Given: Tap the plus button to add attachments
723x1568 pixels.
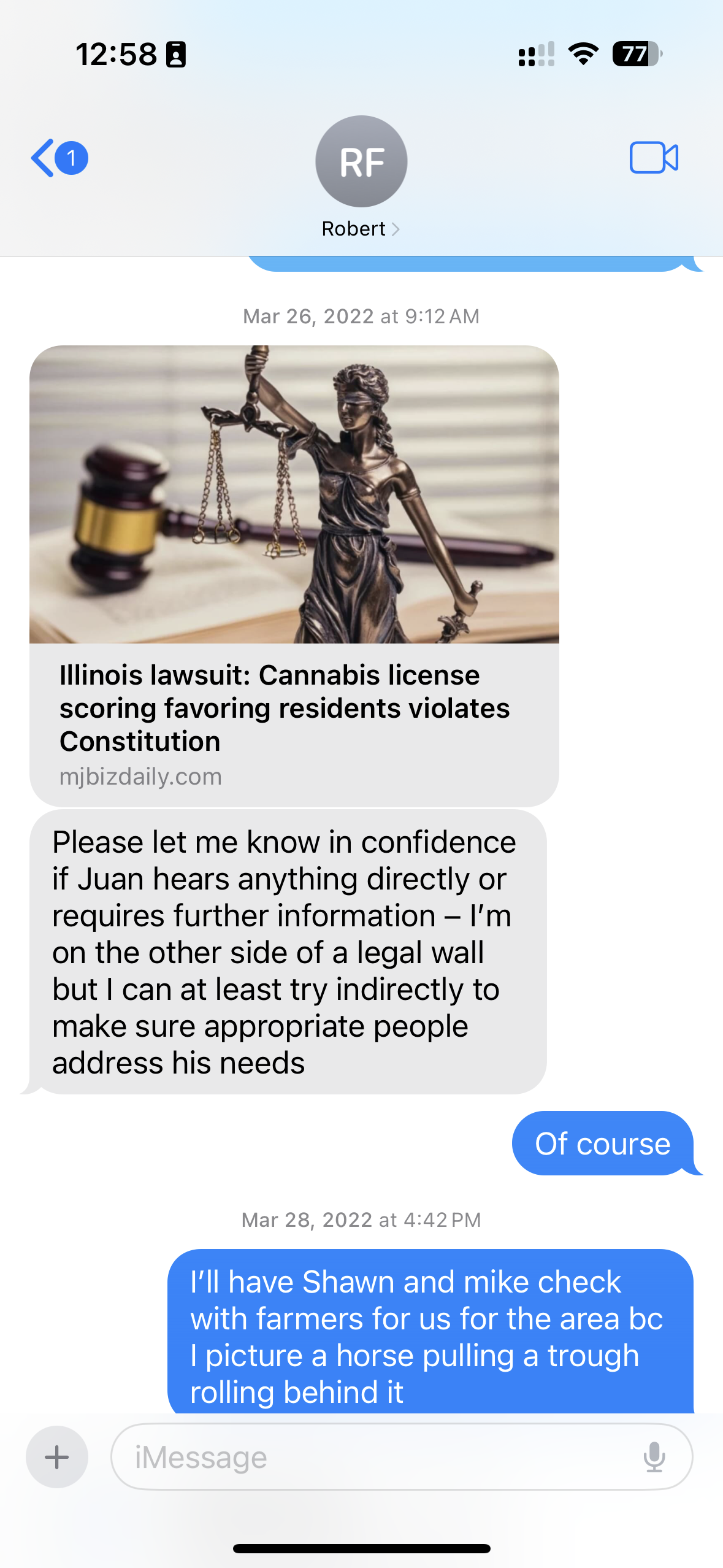Looking at the screenshot, I should point(57,1456).
